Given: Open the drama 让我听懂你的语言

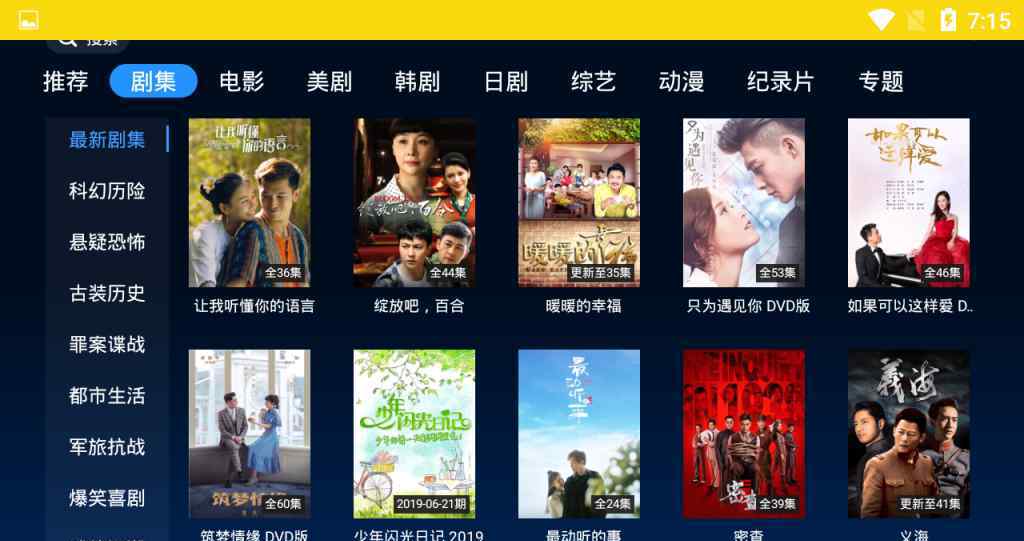Looking at the screenshot, I should coord(250,203).
